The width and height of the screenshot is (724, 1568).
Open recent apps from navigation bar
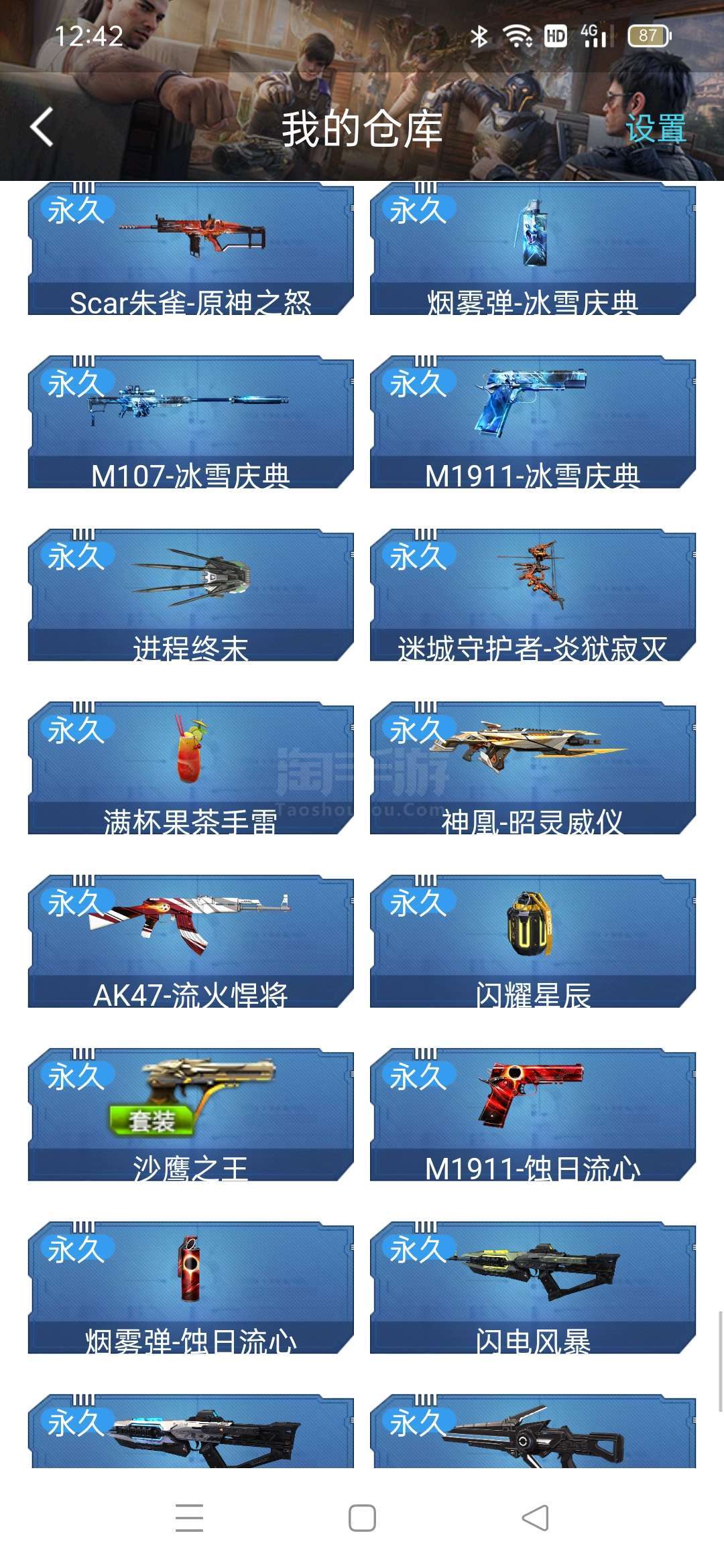[x=189, y=1518]
